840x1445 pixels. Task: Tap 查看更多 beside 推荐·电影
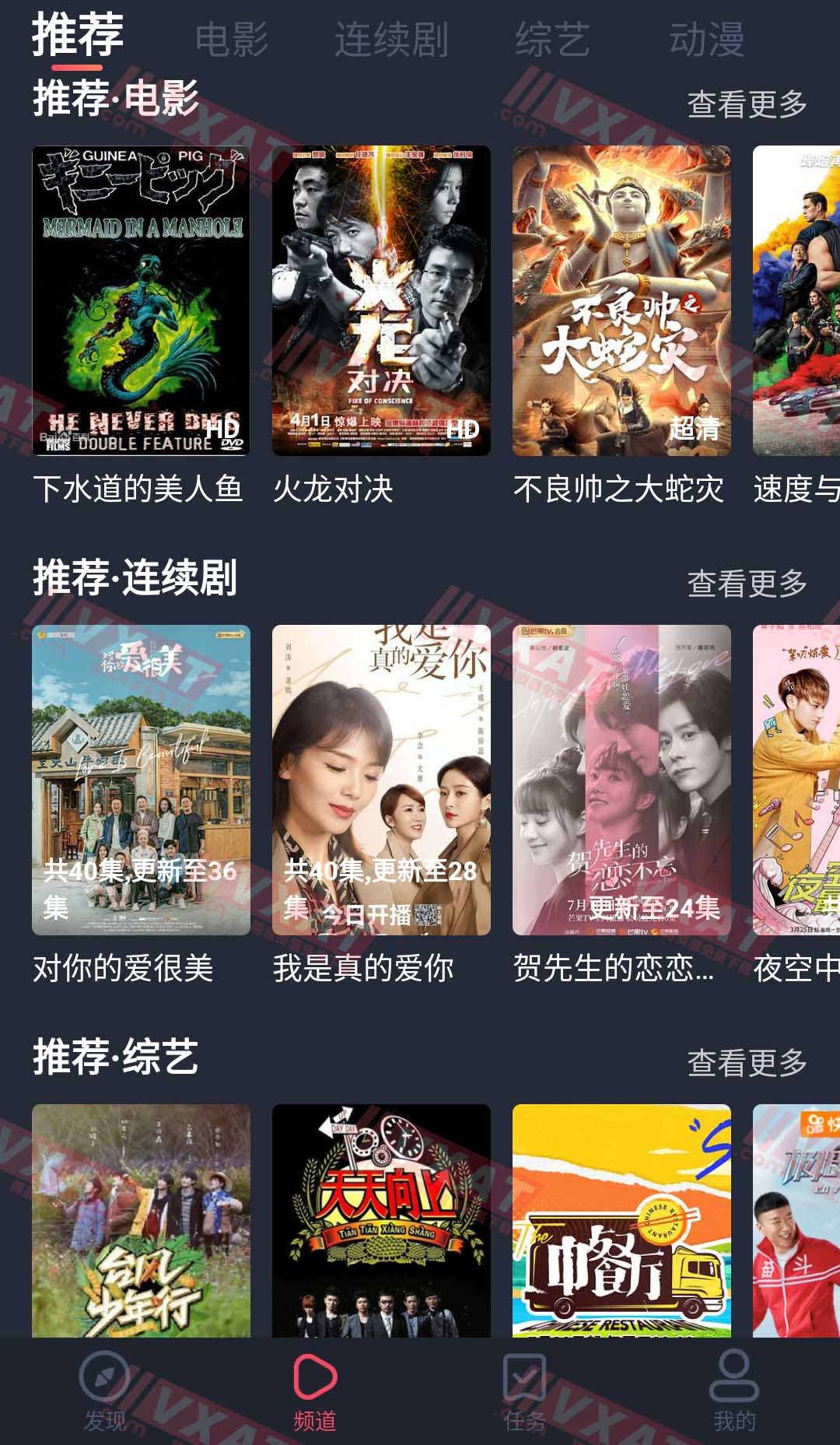click(747, 104)
